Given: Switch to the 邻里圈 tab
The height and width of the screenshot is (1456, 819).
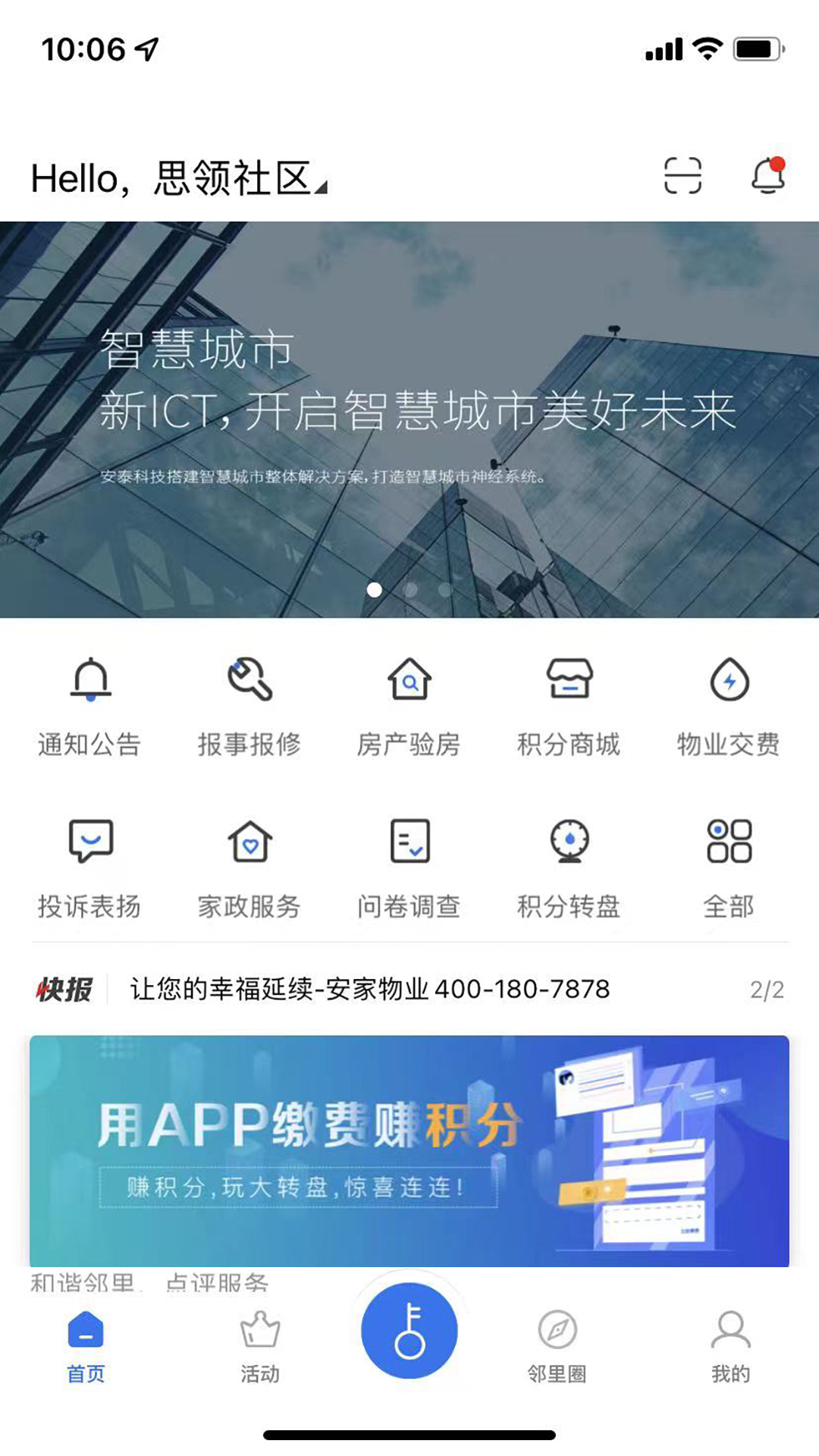Looking at the screenshot, I should 557,1347.
